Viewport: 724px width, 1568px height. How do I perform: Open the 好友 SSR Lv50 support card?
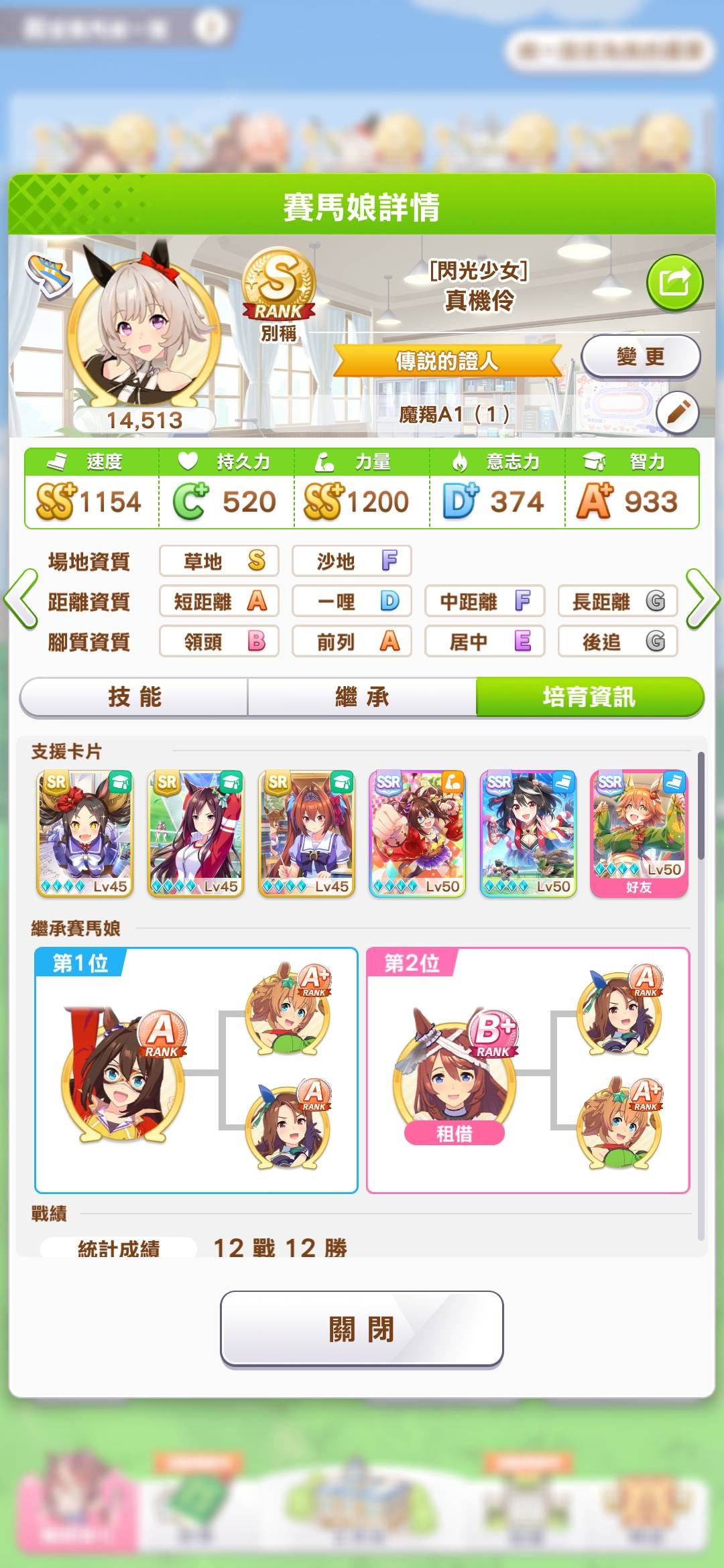pyautogui.click(x=639, y=832)
